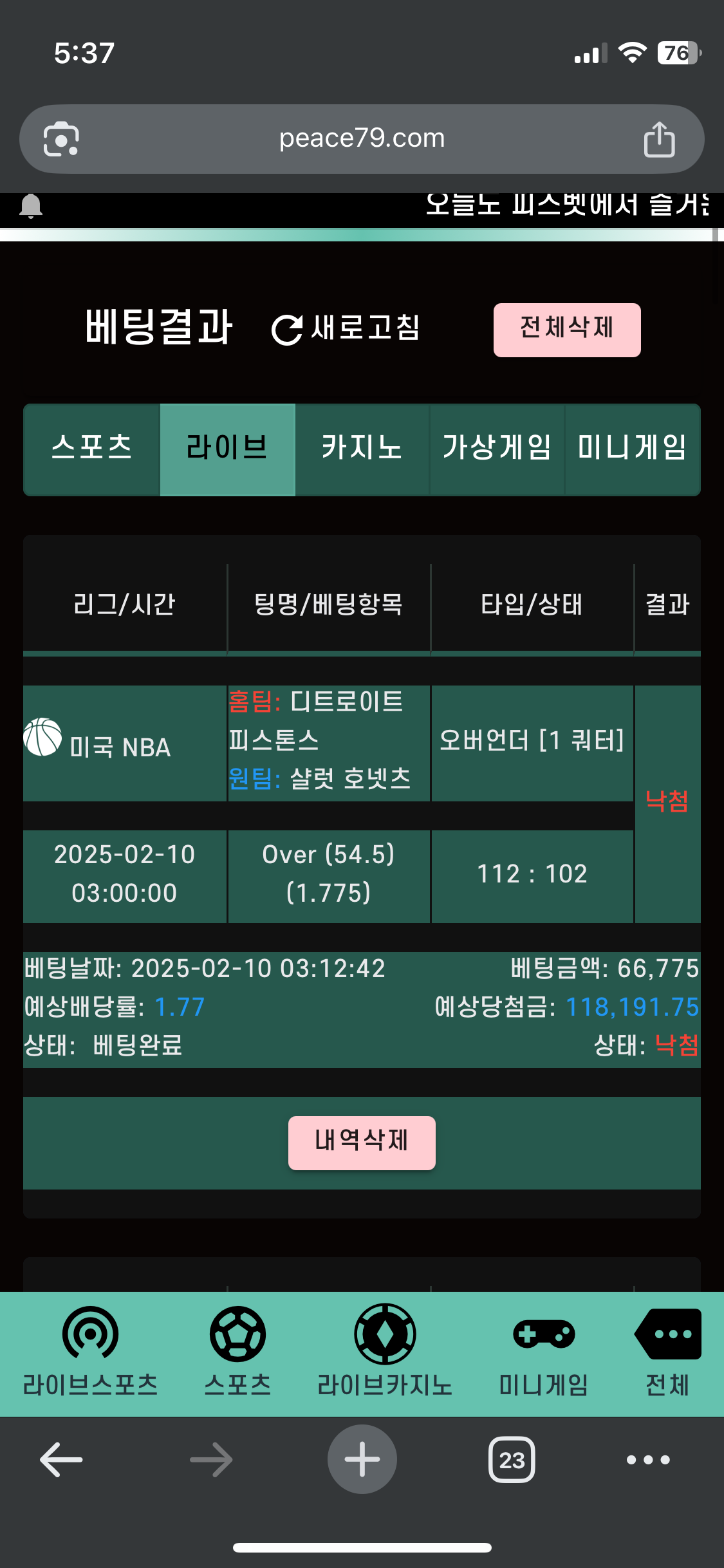
Task: Tap the peace79.com address bar
Action: click(x=362, y=138)
